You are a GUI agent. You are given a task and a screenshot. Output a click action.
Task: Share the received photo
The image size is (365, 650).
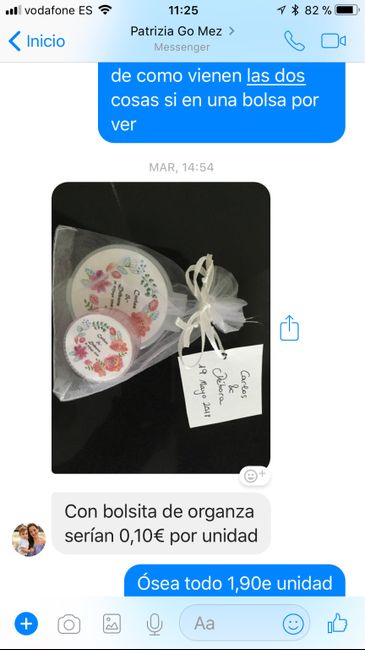(x=289, y=328)
